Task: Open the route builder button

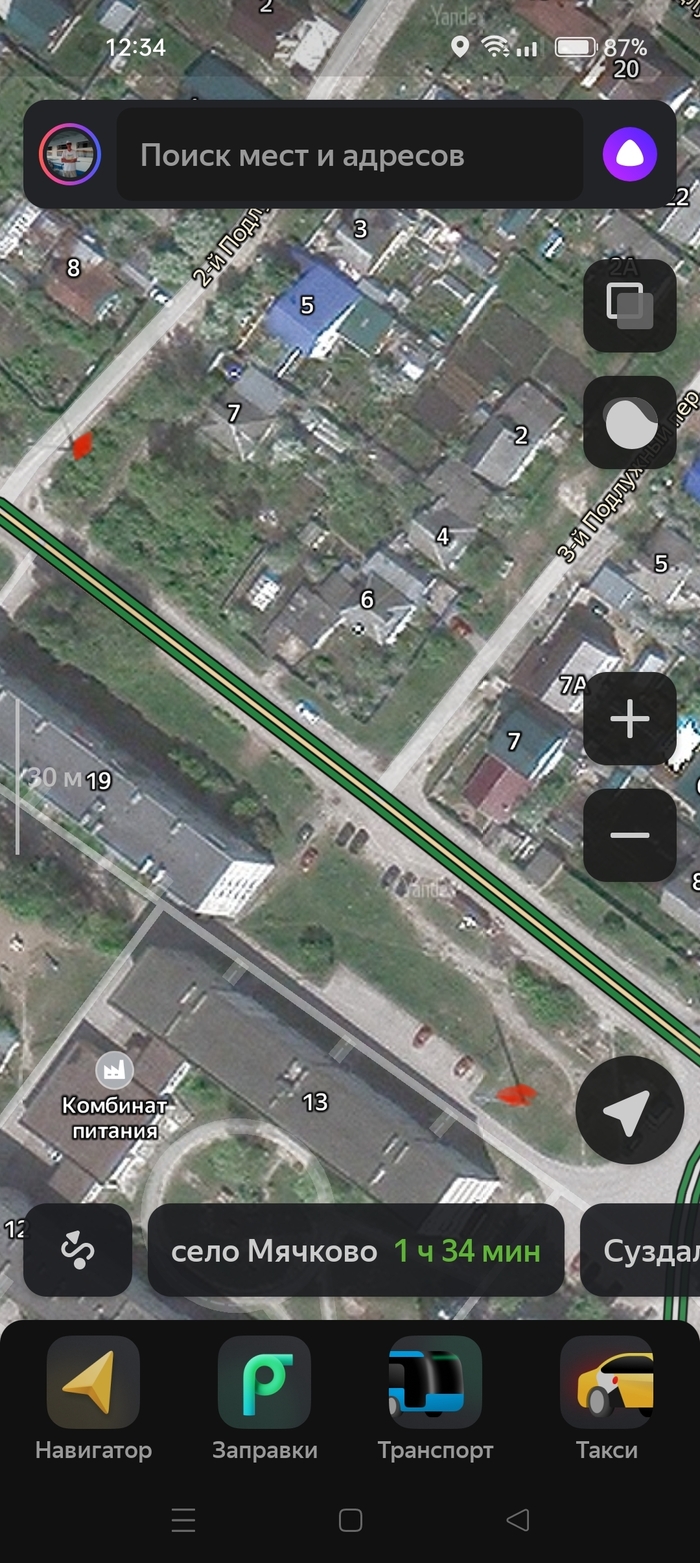Action: point(78,1250)
